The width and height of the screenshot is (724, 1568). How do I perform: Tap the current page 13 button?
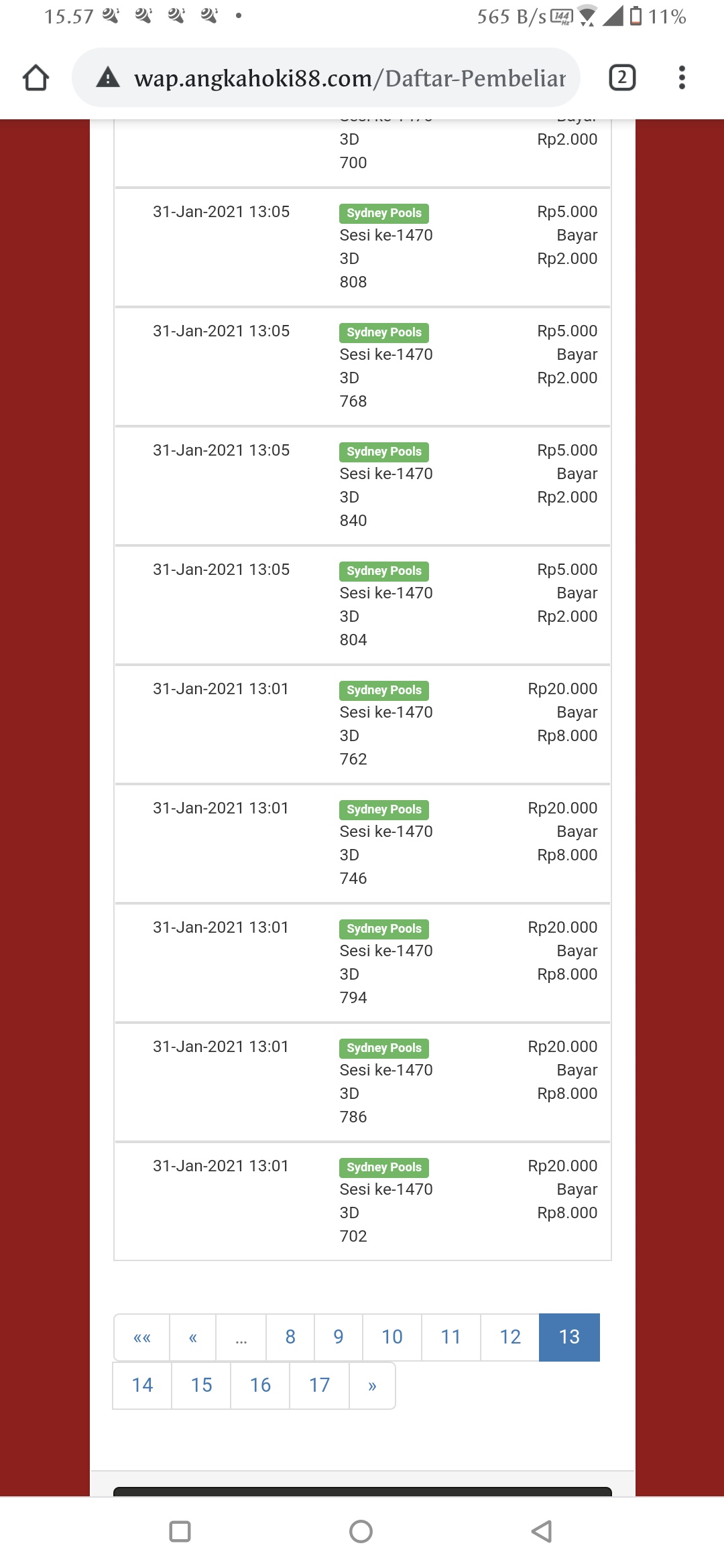(x=569, y=1337)
